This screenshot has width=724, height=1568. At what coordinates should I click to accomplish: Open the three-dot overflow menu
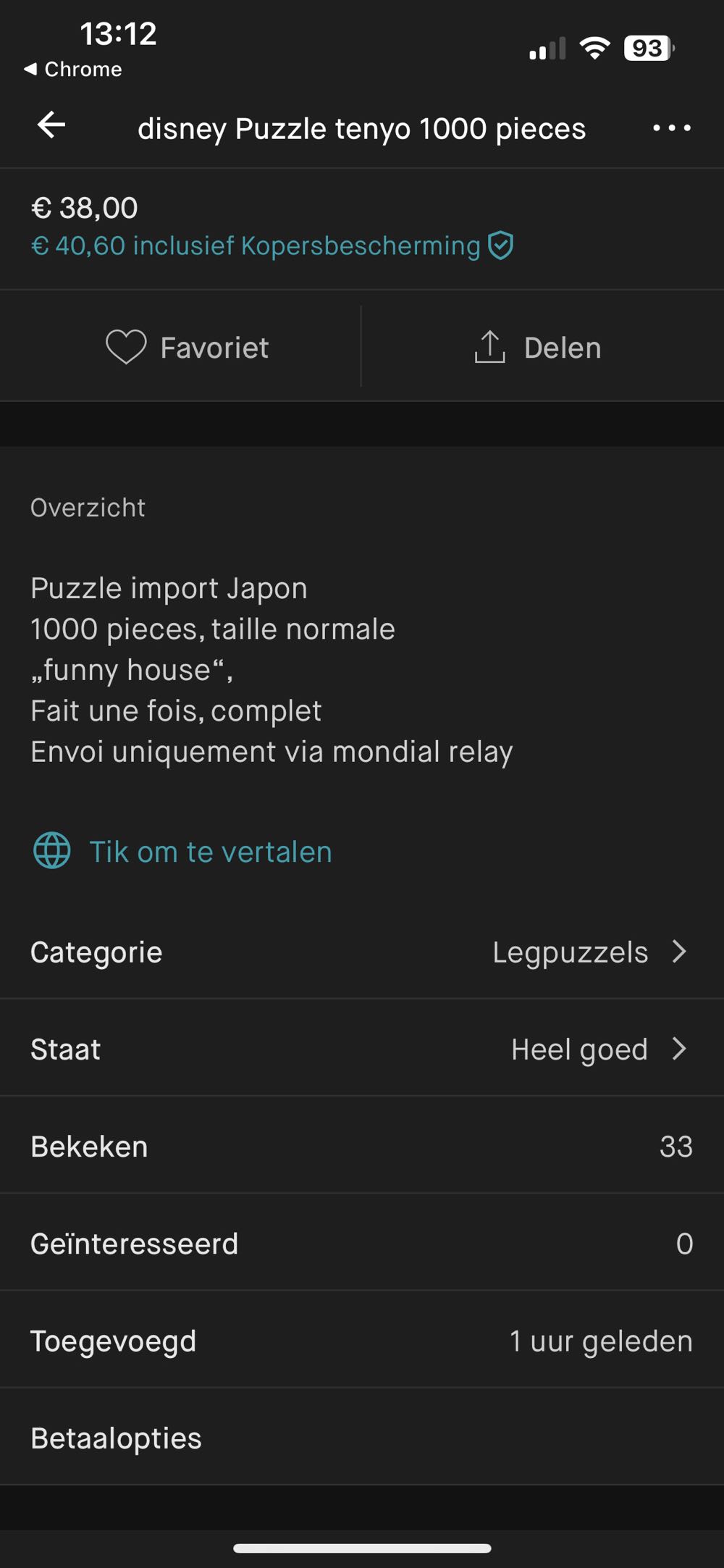point(671,128)
